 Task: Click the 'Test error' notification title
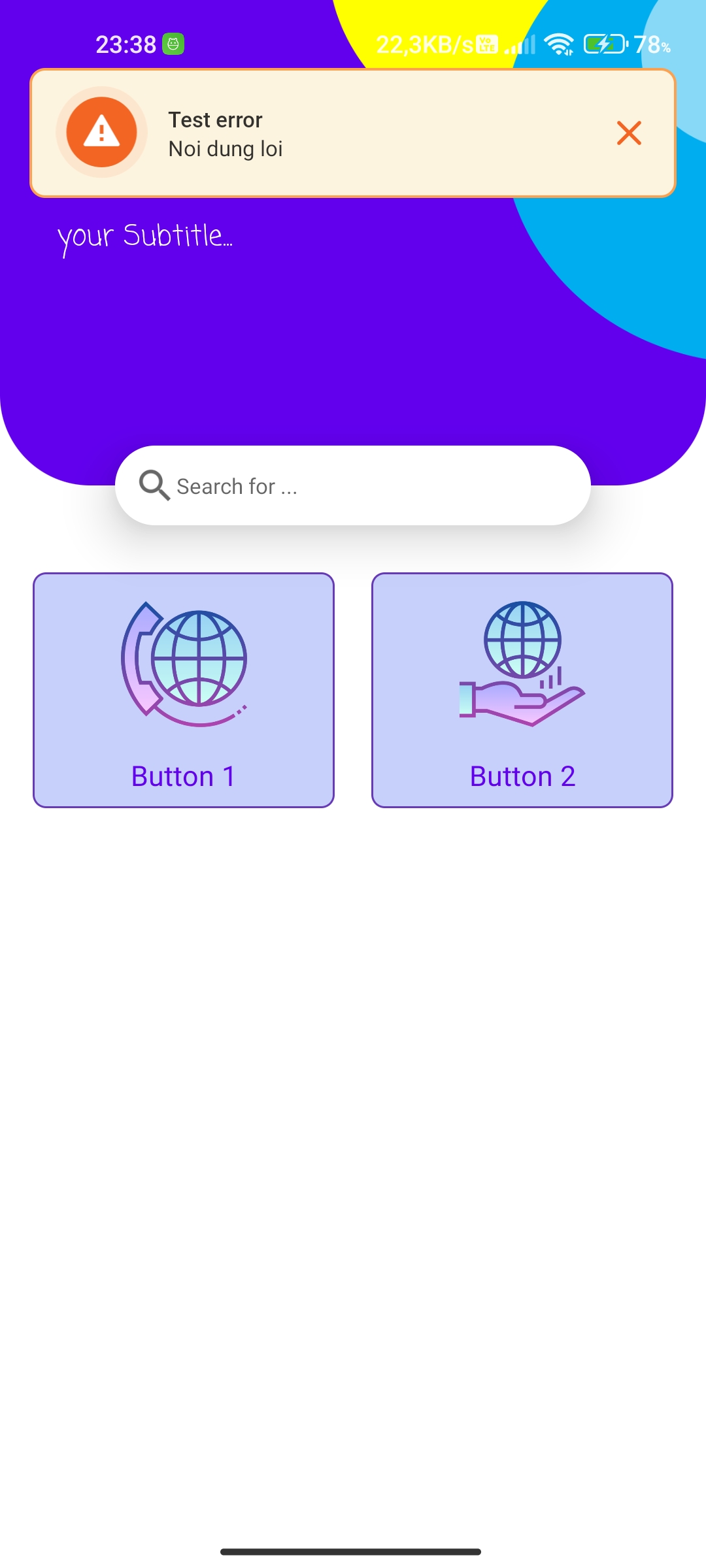pyautogui.click(x=214, y=120)
